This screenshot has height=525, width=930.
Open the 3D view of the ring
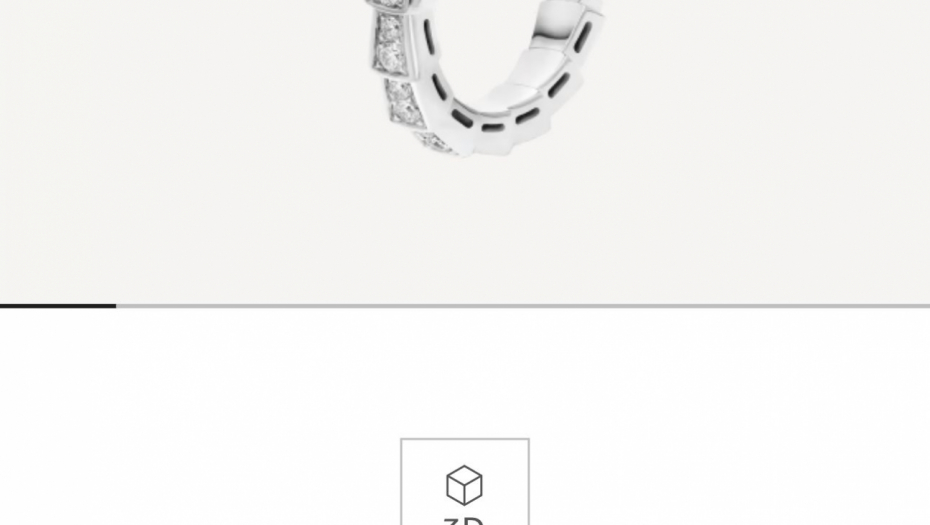coord(464,487)
